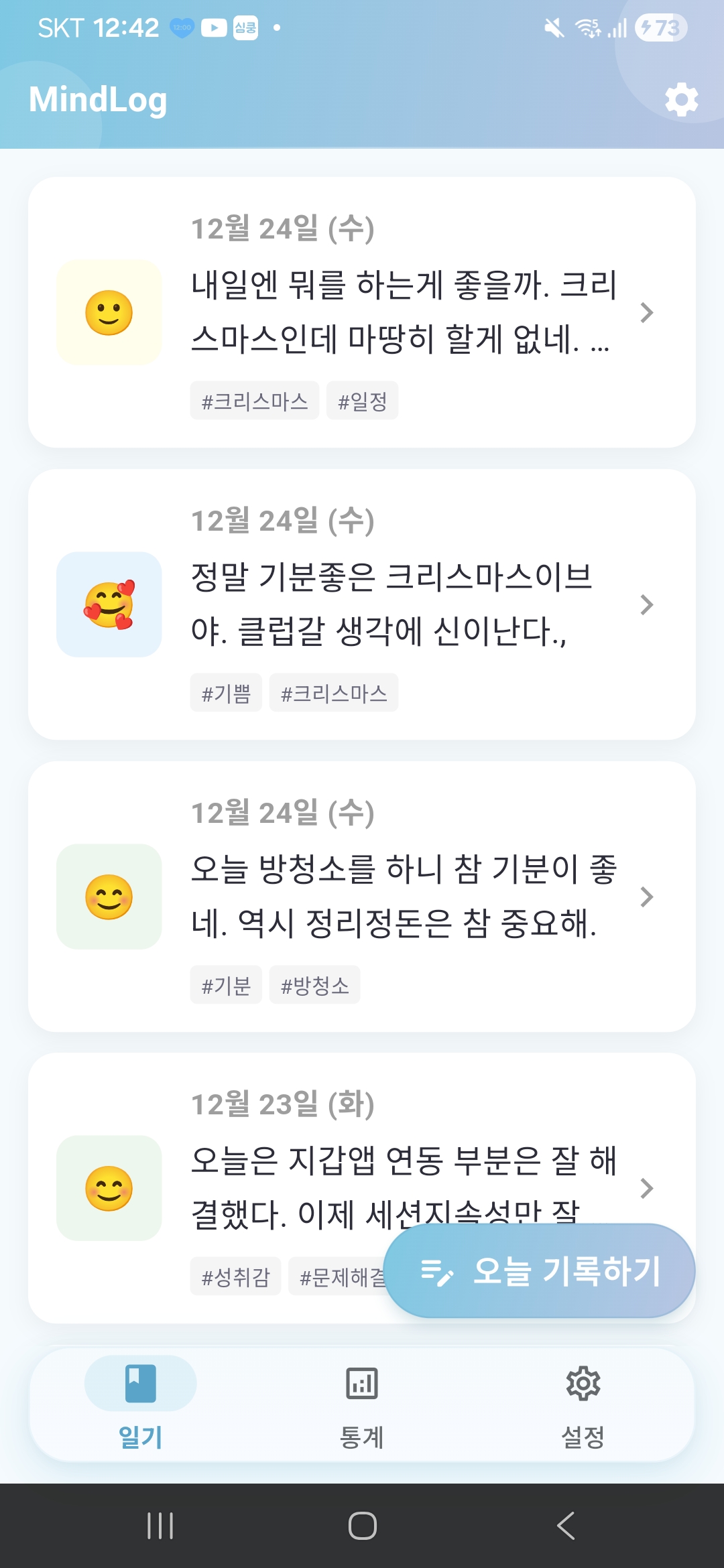Tap the heart-face emoji on the club excitement entry
This screenshot has height=1568, width=724.
[109, 605]
